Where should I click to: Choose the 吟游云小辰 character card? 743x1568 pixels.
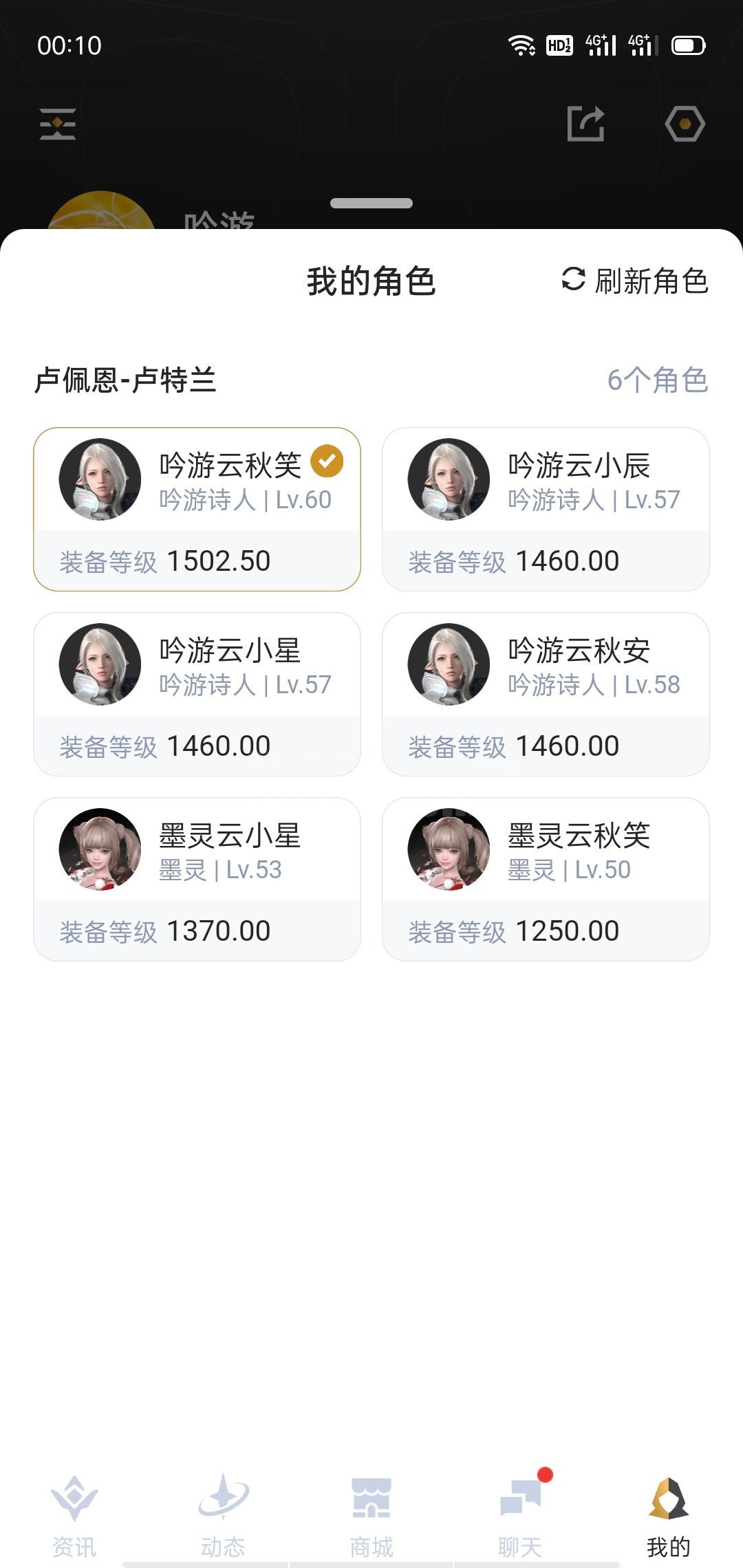(546, 509)
